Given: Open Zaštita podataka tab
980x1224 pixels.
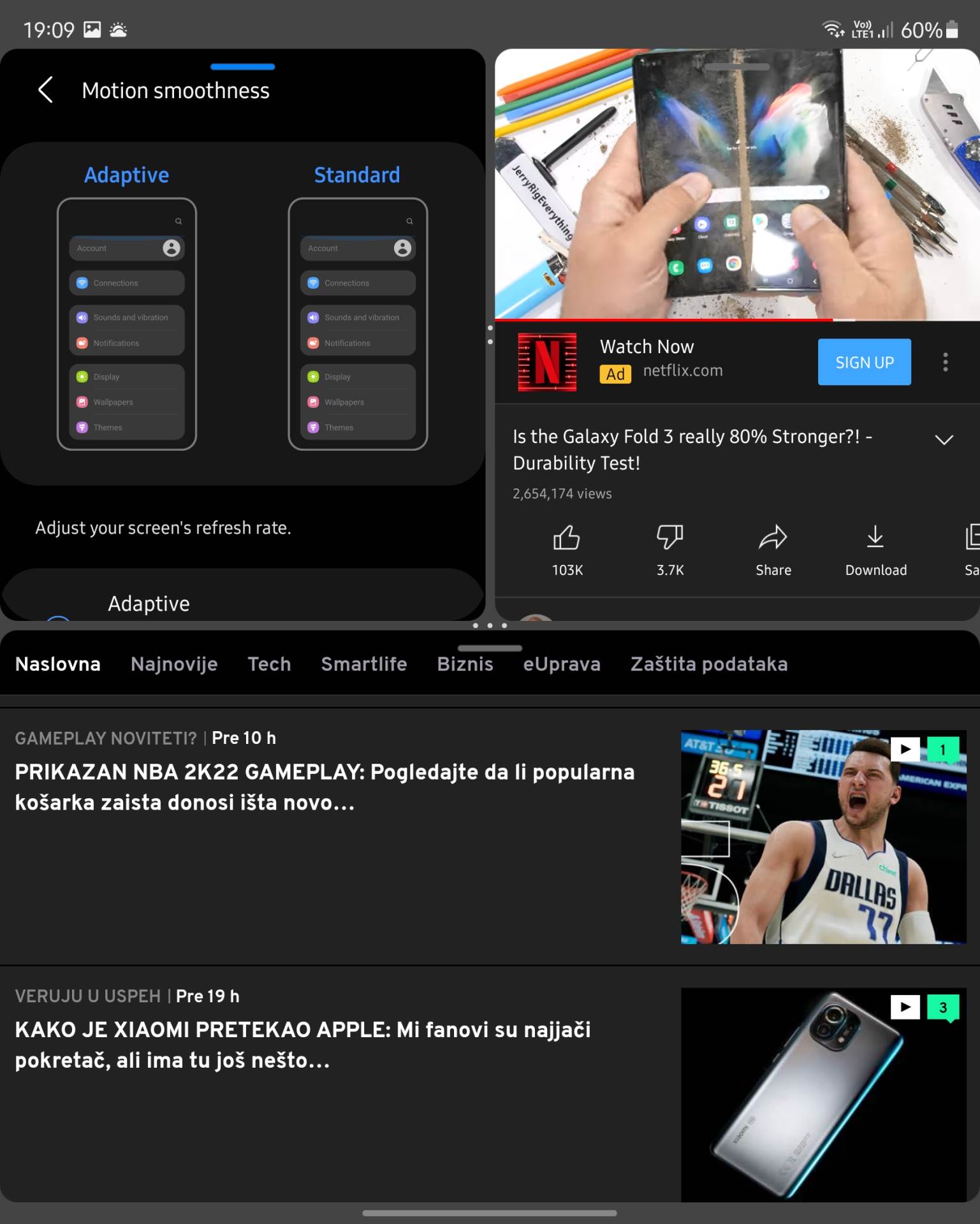Looking at the screenshot, I should coord(708,664).
